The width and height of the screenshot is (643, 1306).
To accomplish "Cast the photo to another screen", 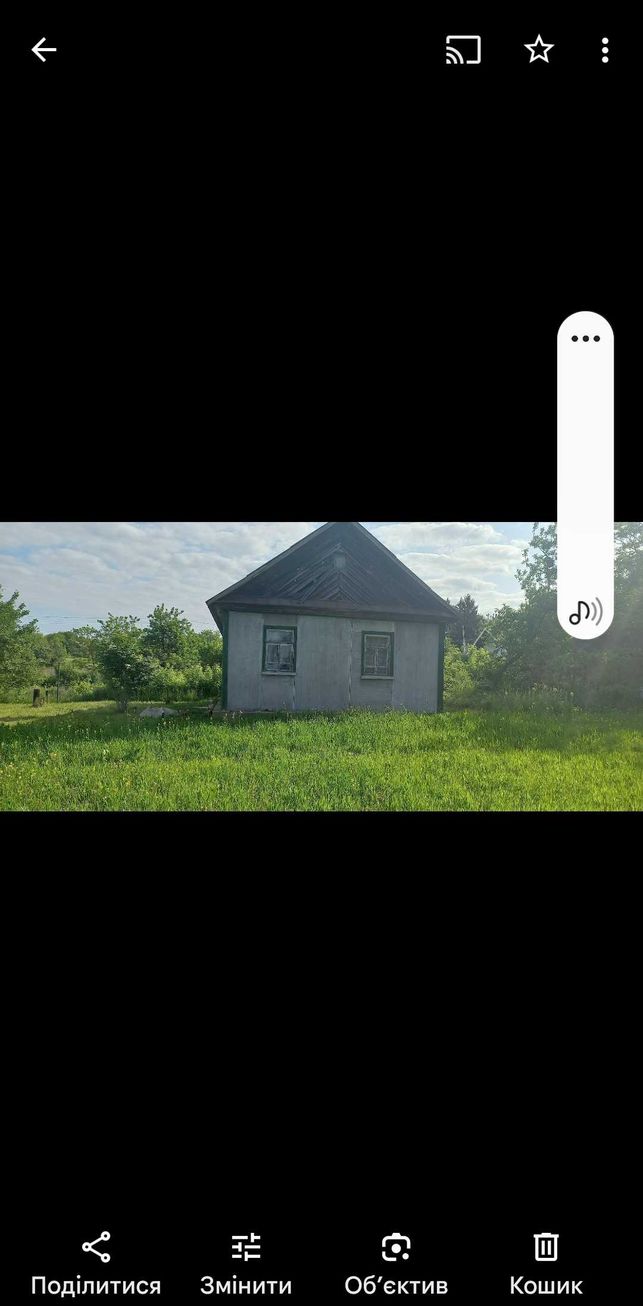I will point(463,50).
